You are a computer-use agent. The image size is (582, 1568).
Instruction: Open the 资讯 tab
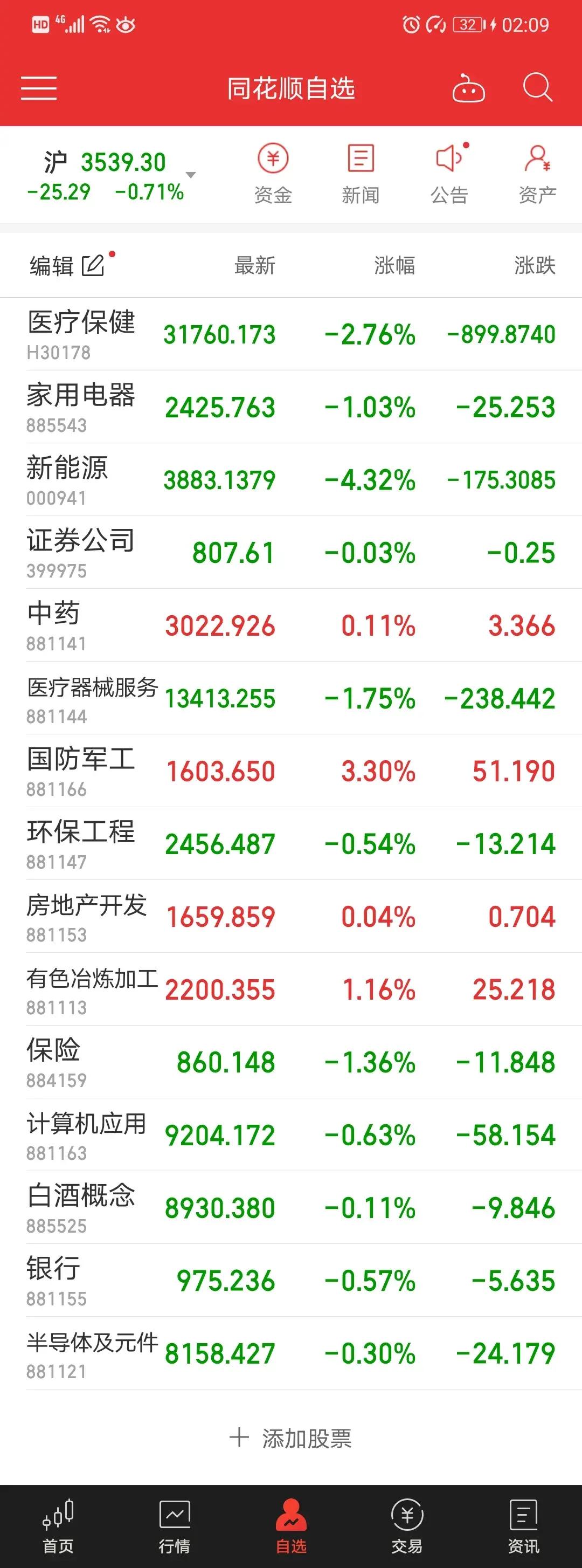tap(524, 1528)
